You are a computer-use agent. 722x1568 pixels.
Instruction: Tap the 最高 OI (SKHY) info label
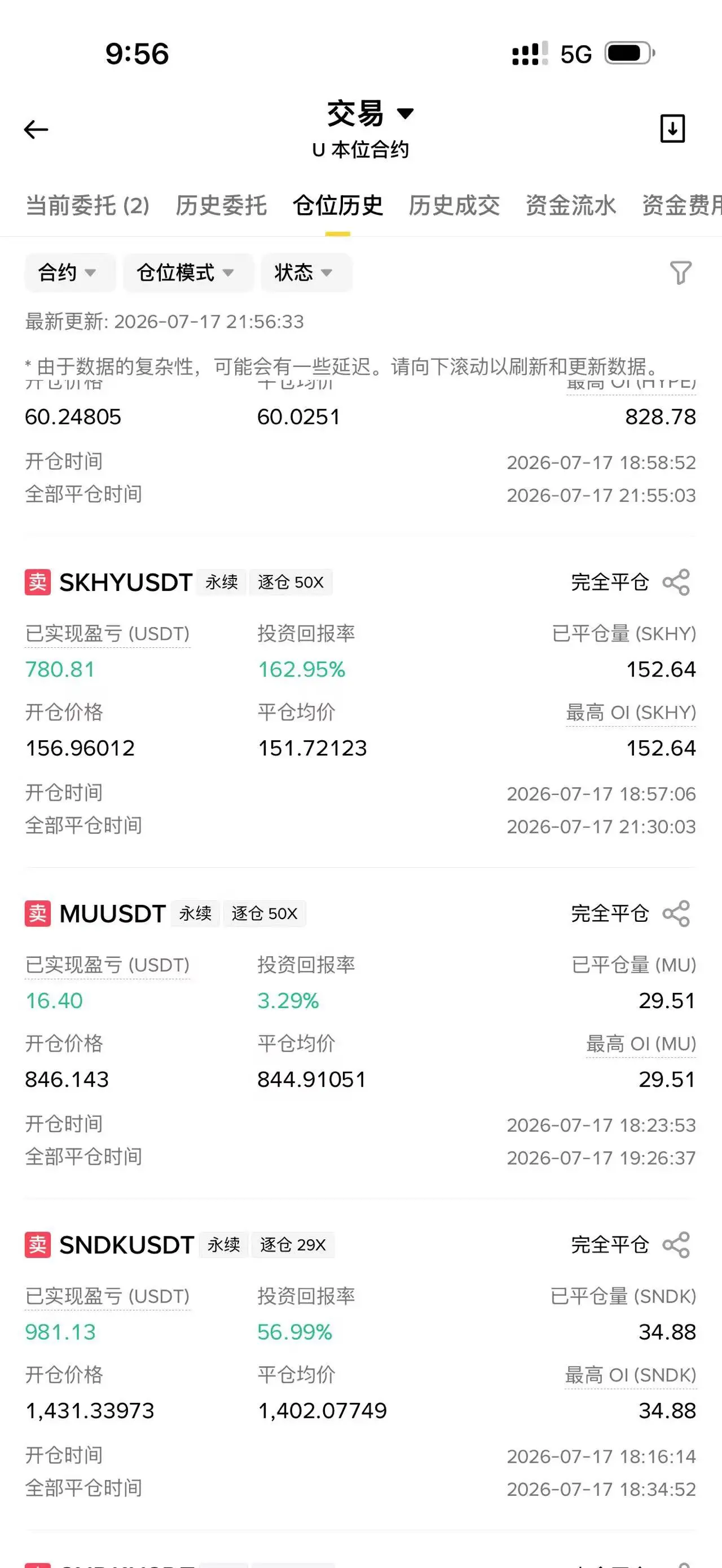pyautogui.click(x=631, y=712)
